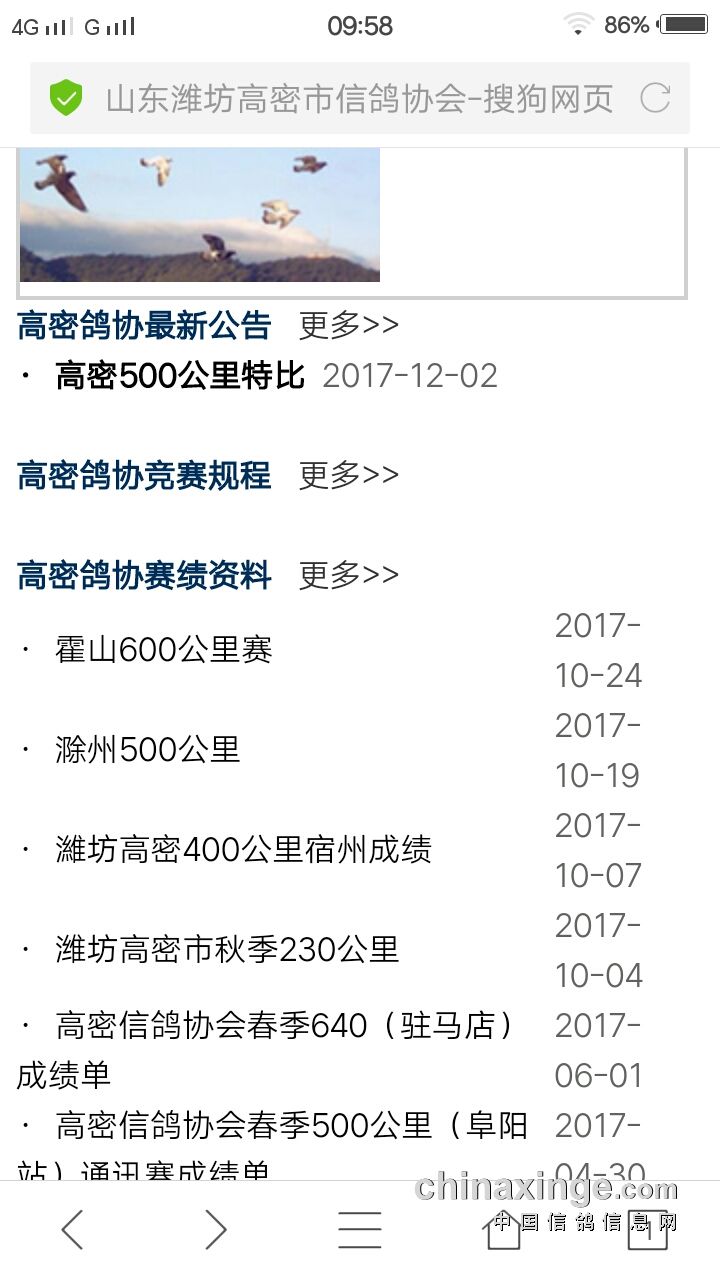Open 更多>> next to 高密鸽协最新公告
Screen dimensions: 720x1280
click(x=348, y=325)
